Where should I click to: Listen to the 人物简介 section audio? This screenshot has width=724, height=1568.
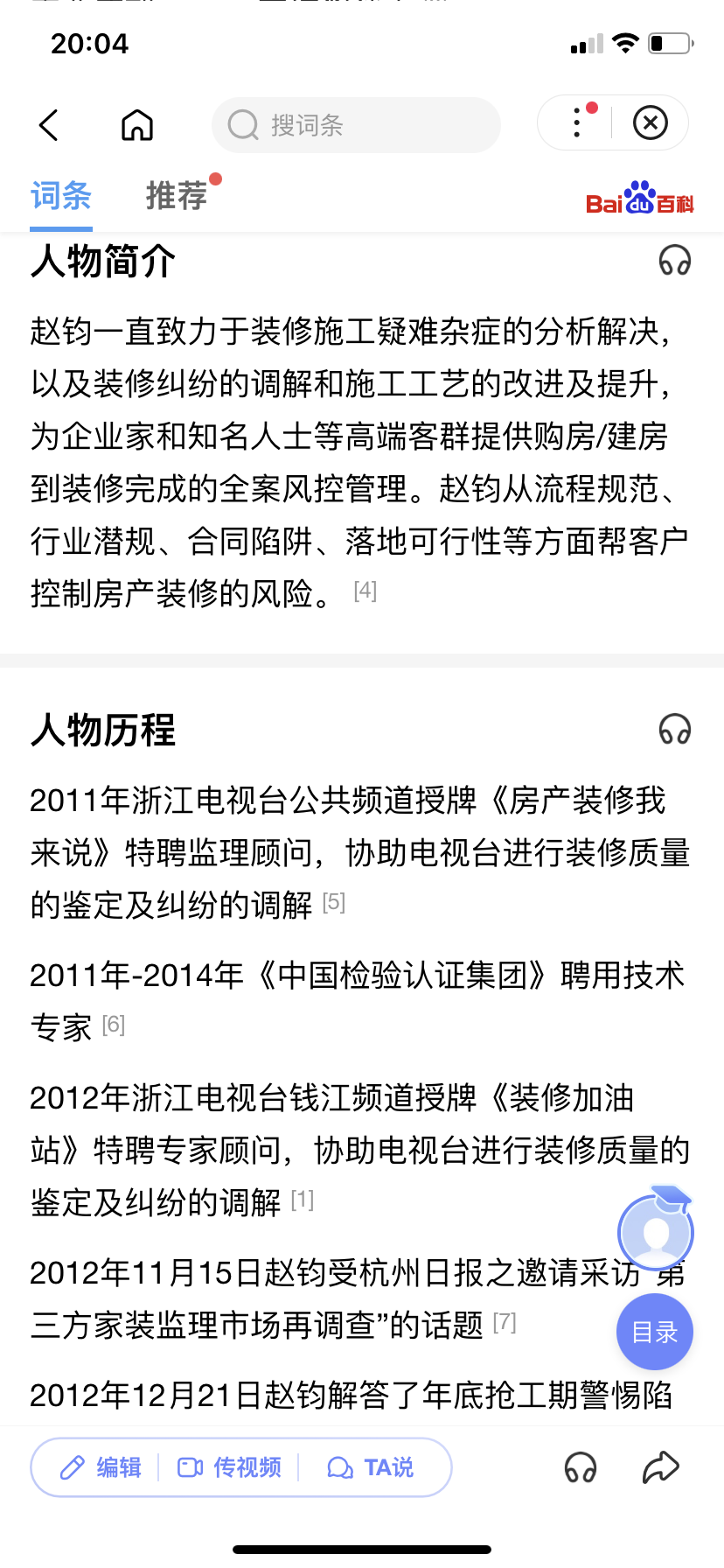(675, 260)
